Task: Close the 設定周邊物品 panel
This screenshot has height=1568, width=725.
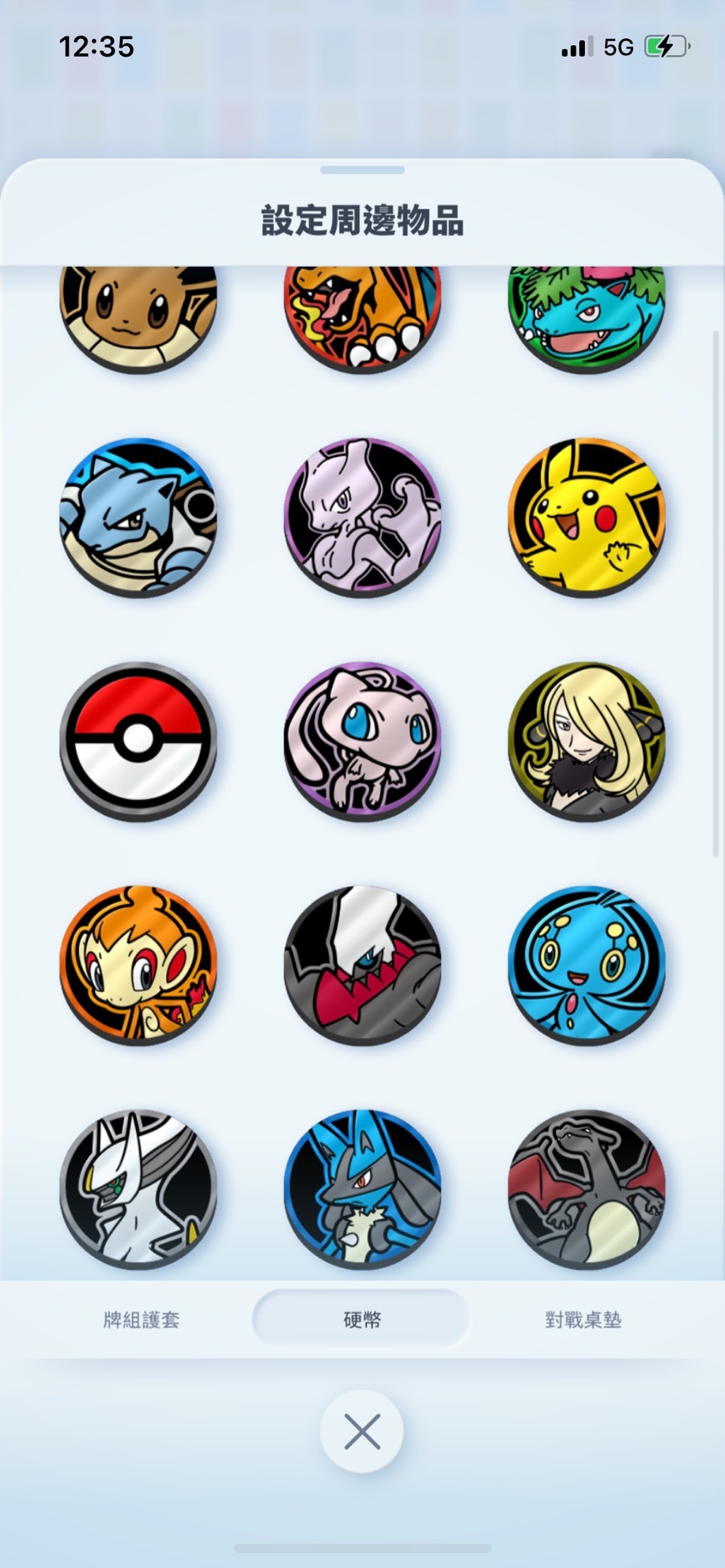Action: (x=362, y=1431)
